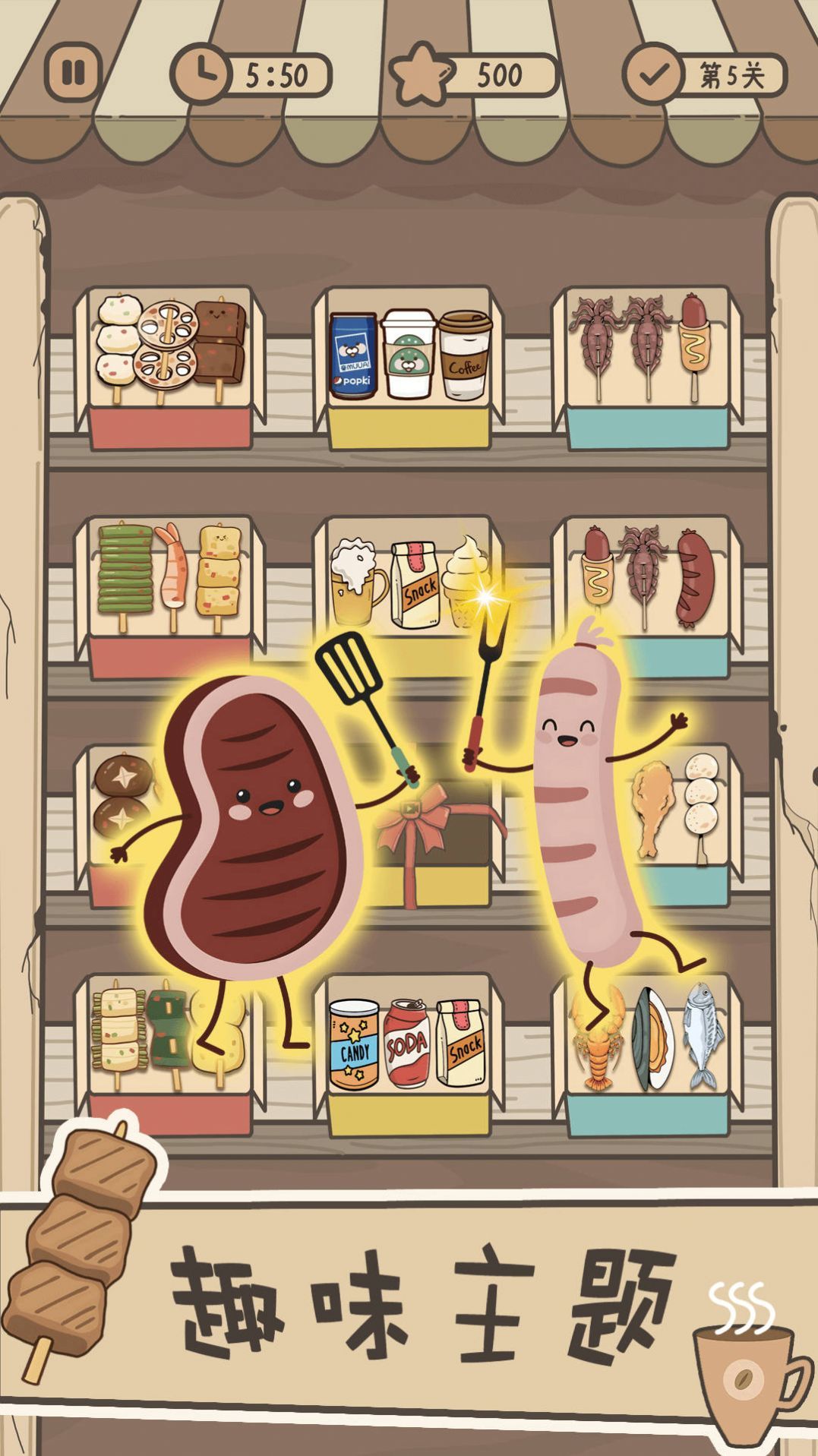Tap the pause icon at top left

[74, 71]
